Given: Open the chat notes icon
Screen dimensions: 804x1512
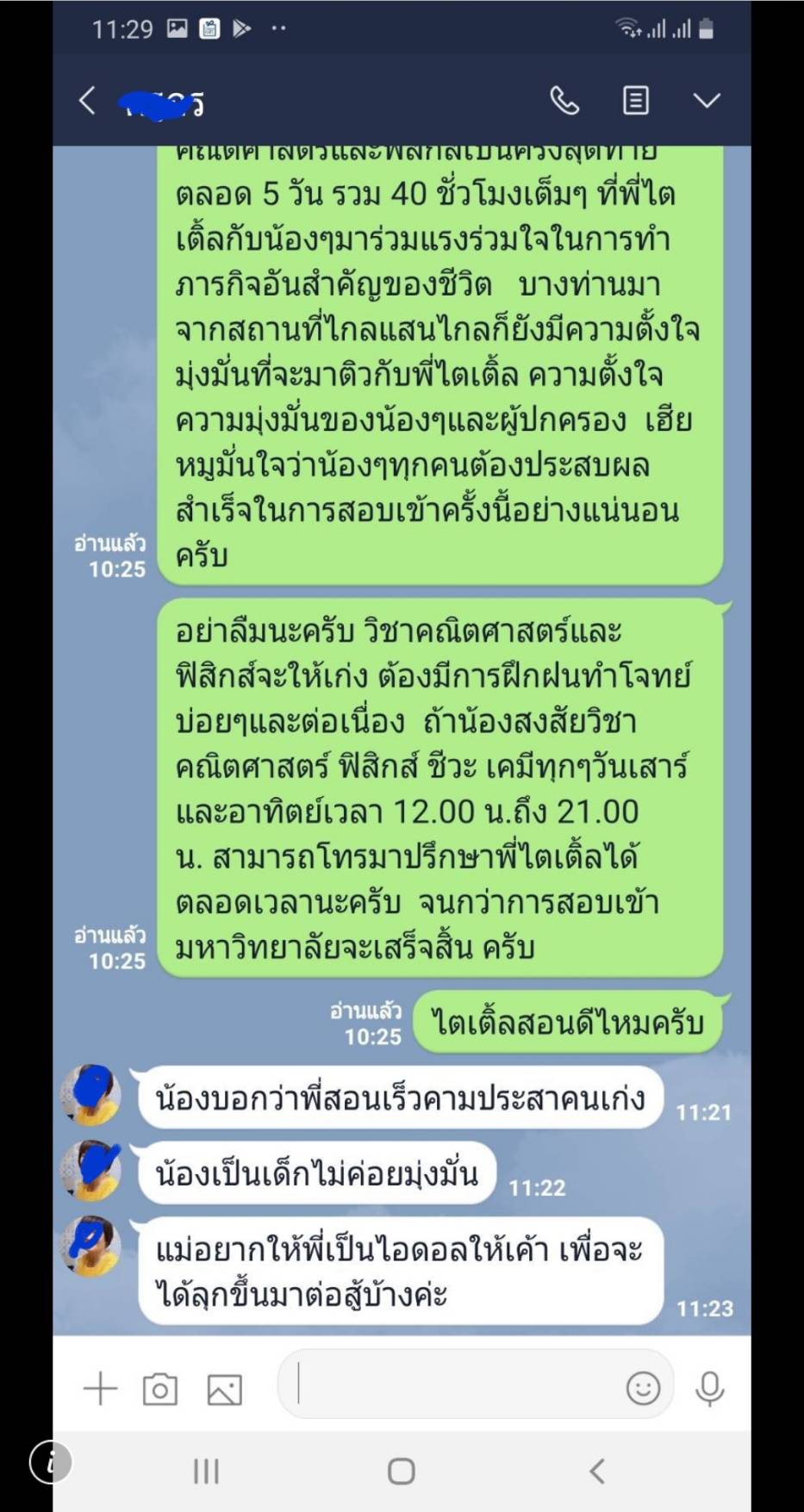Looking at the screenshot, I should [636, 101].
